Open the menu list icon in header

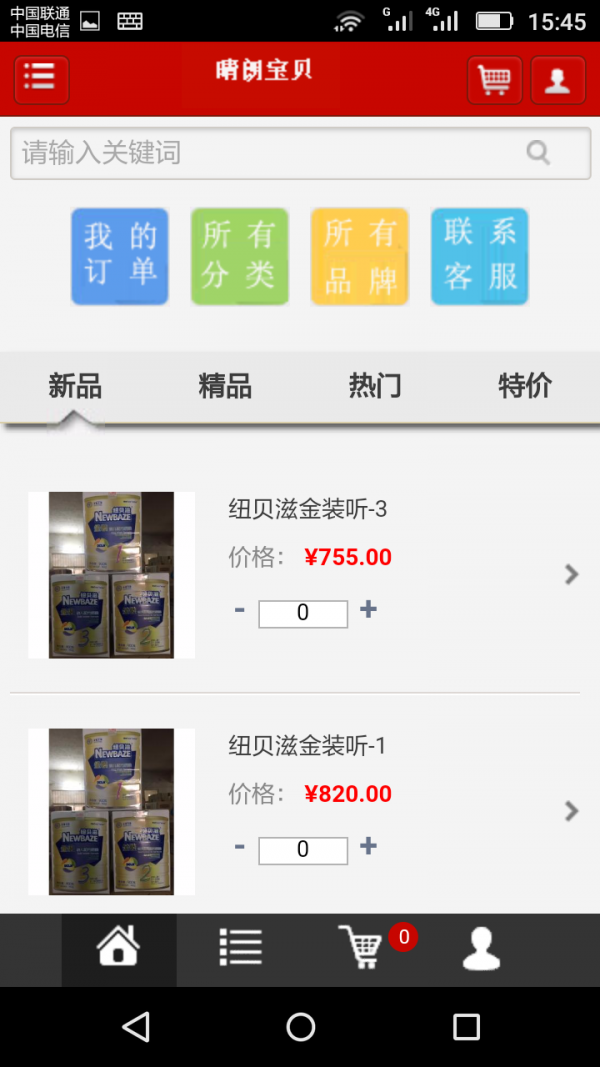click(x=41, y=79)
